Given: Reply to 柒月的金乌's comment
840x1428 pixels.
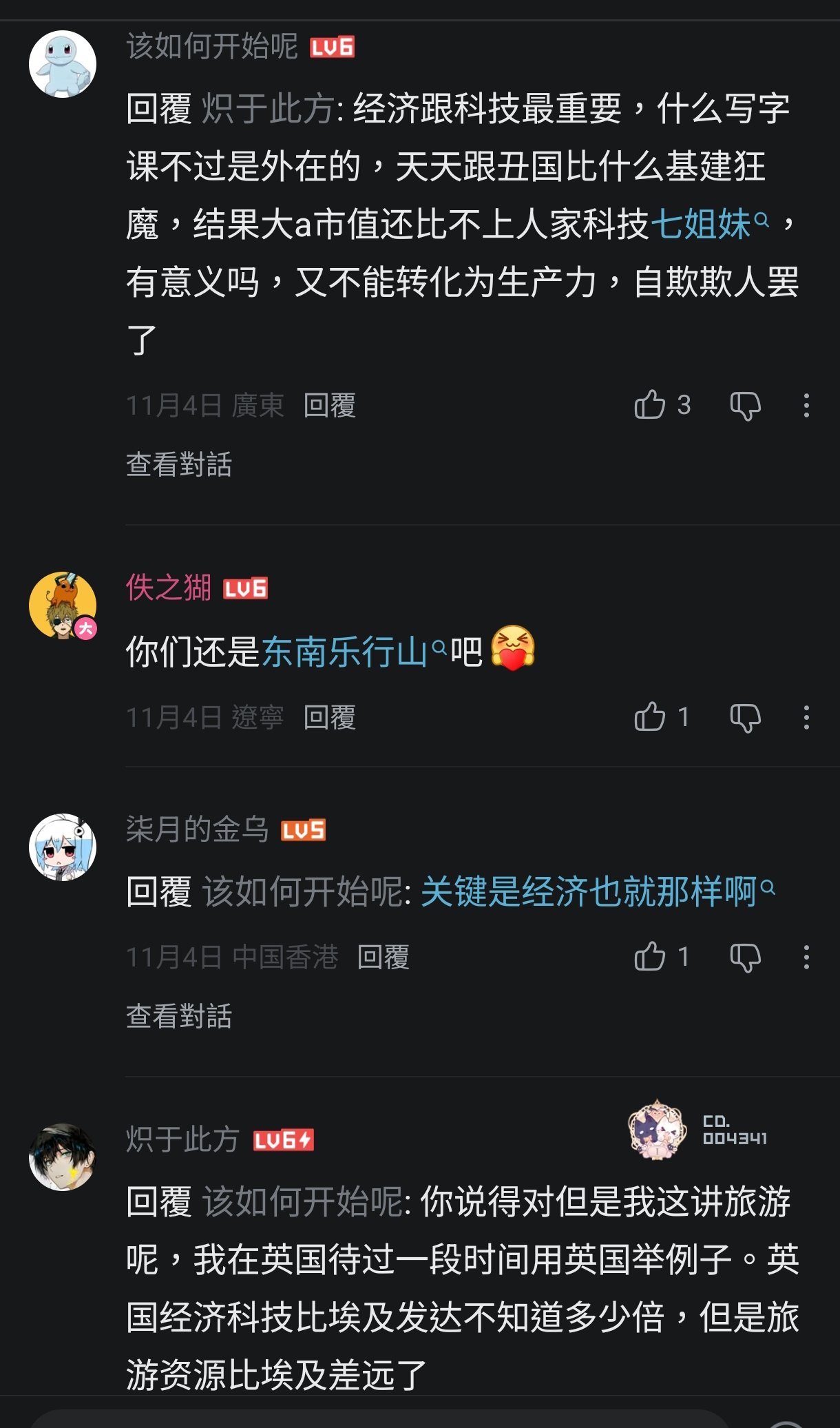Looking at the screenshot, I should pos(384,958).
